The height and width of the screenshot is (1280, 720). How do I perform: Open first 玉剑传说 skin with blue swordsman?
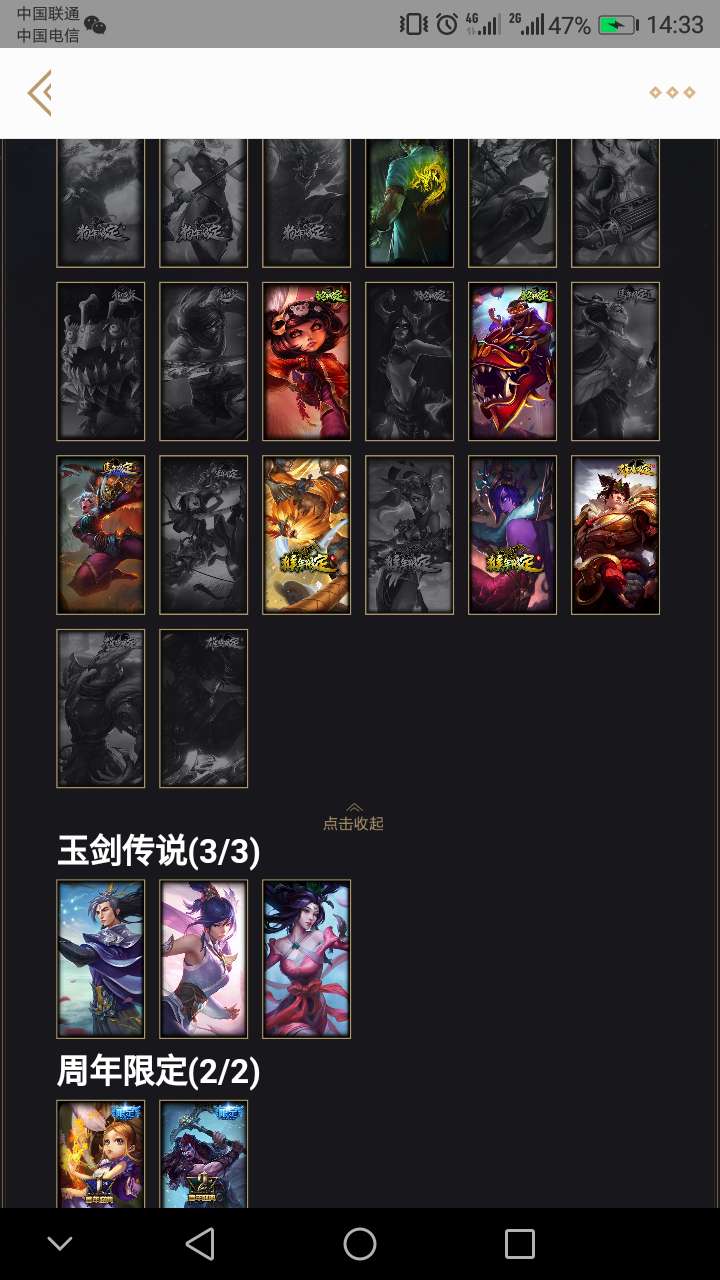point(100,959)
